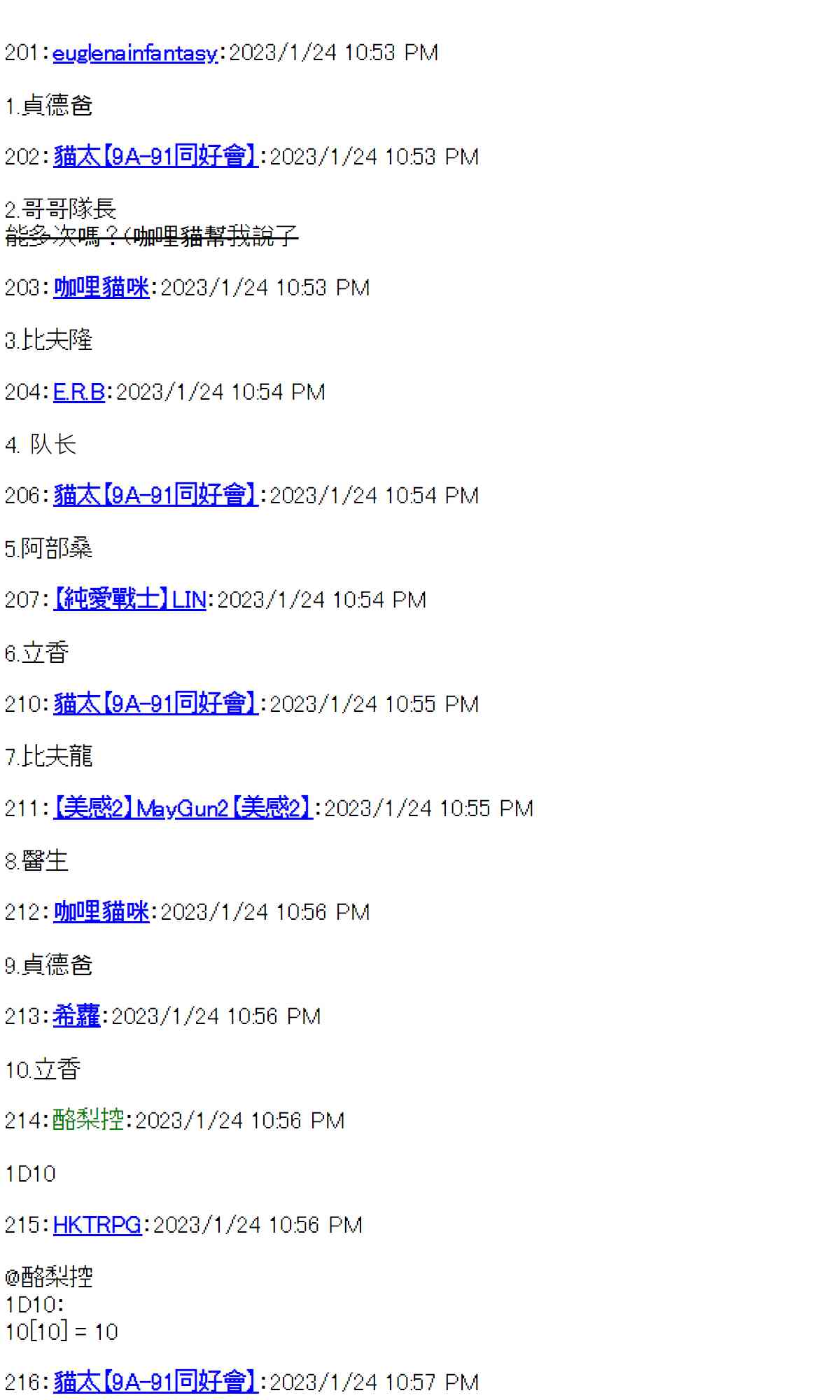
Task: Tap 咖哩貓咪 username in post 203
Action: [101, 288]
